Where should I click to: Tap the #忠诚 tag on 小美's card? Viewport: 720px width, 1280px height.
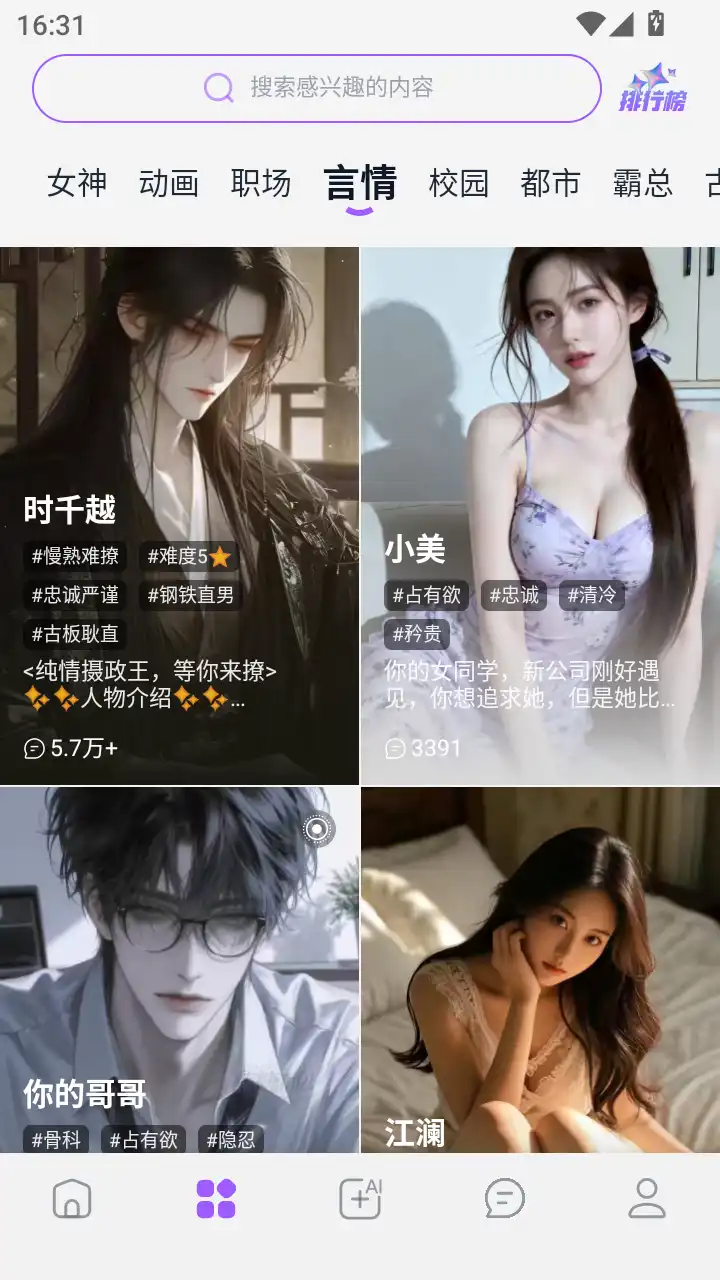coord(513,595)
